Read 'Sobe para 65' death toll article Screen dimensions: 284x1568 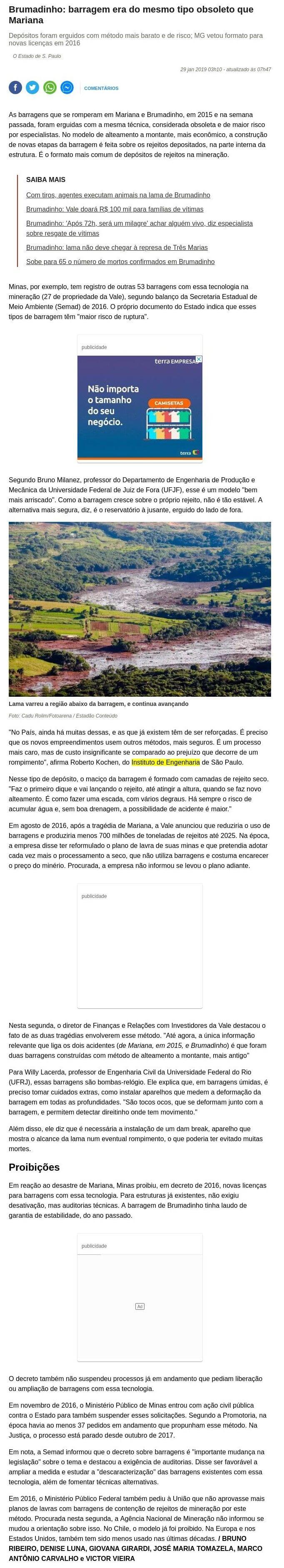[120, 261]
